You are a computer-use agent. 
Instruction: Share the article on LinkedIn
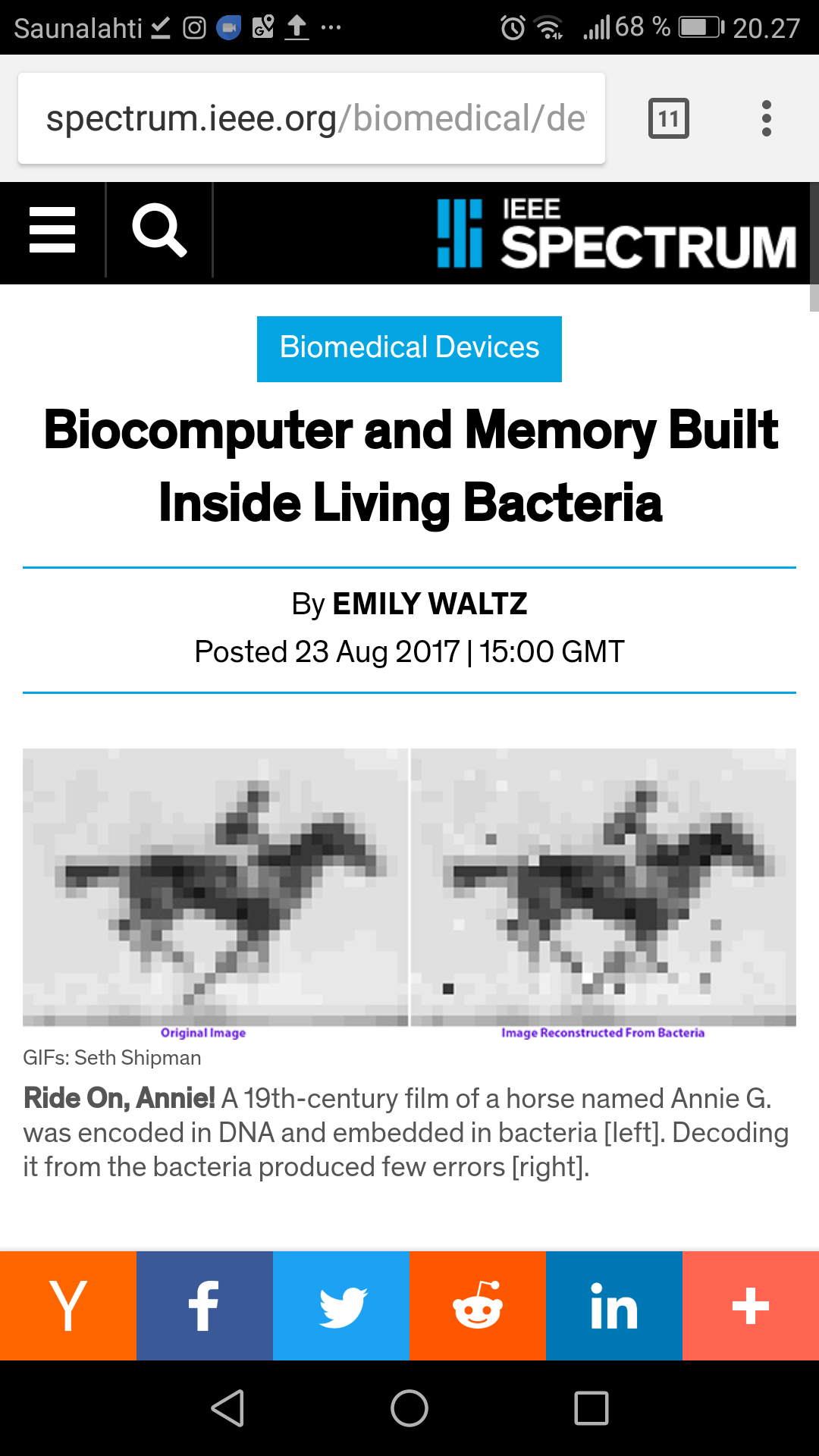(614, 1305)
